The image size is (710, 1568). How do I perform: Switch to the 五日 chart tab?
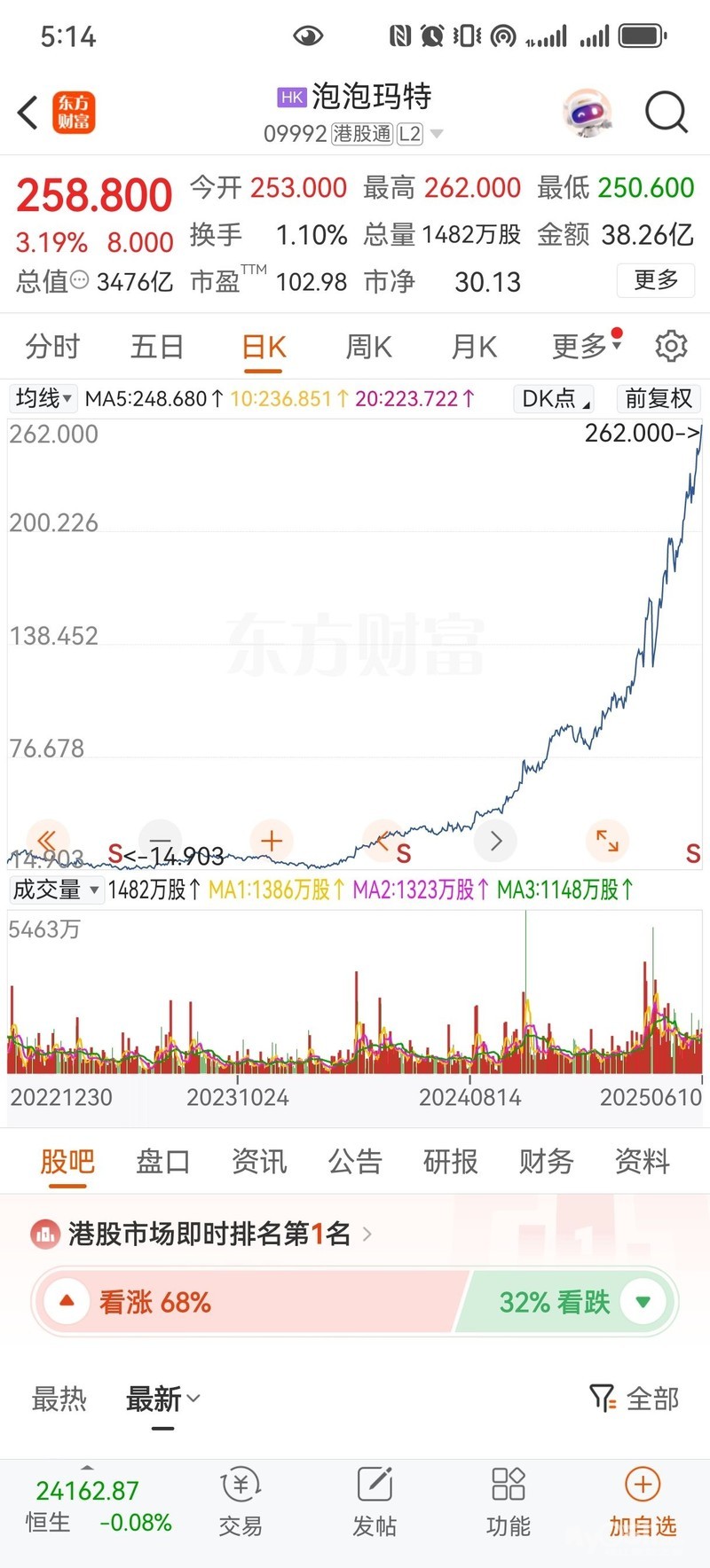coord(157,346)
